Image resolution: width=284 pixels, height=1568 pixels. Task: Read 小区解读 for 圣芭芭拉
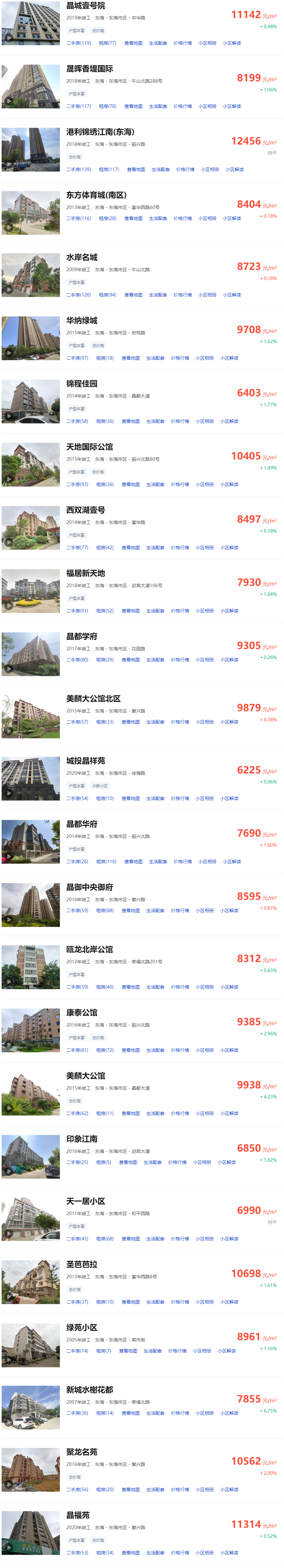tap(229, 1302)
